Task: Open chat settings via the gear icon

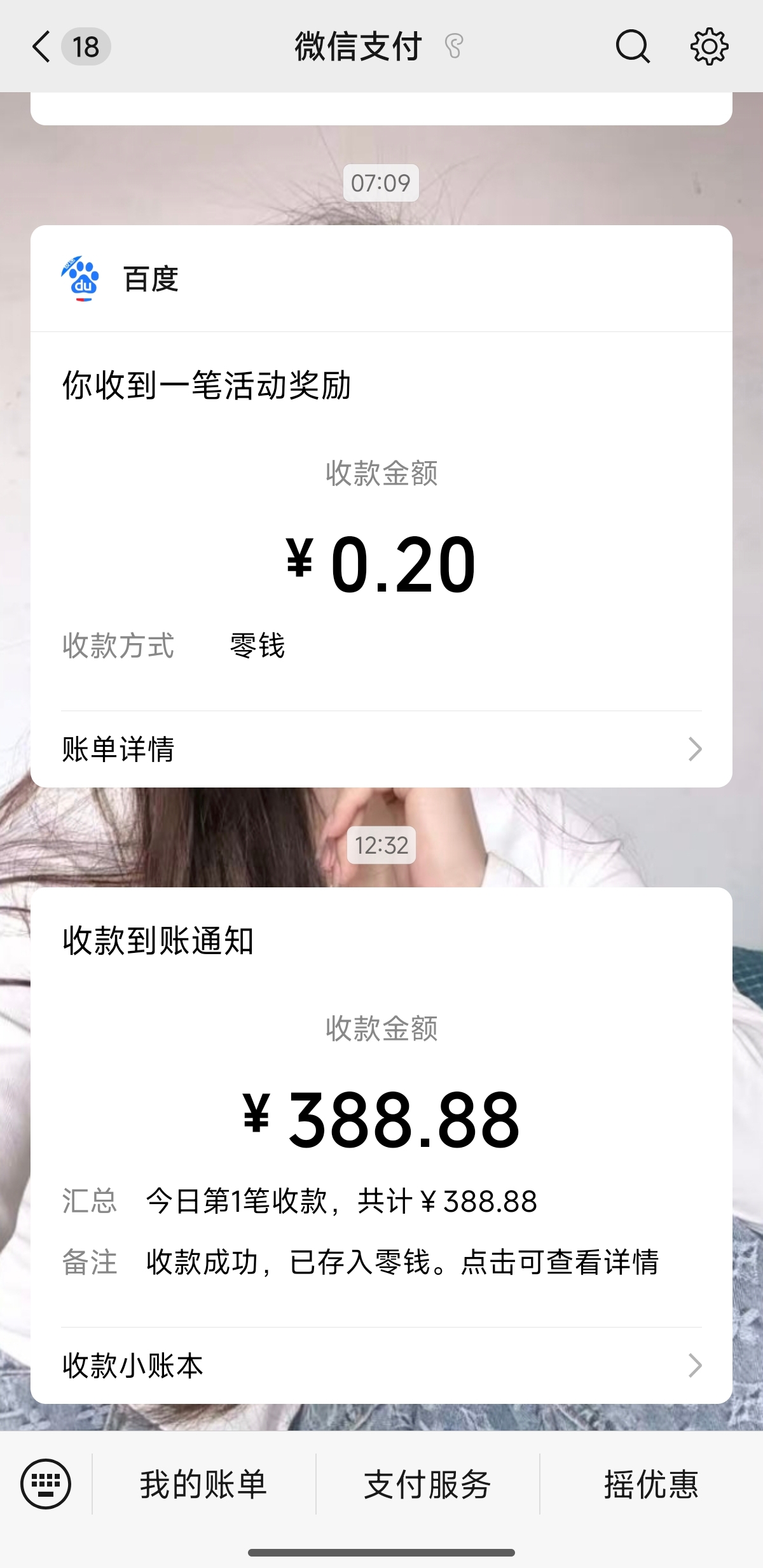Action: 708,46
